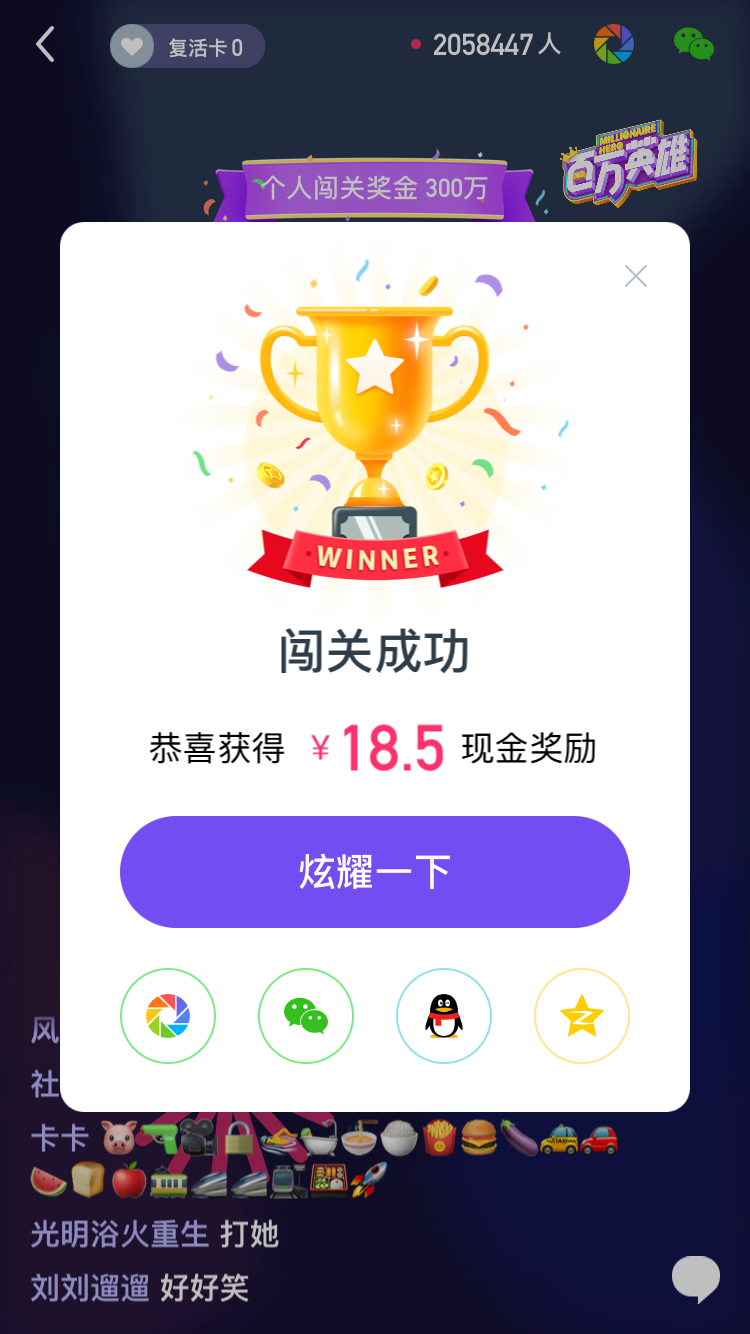Select the QQ penguin share icon
Viewport: 750px width, 1334px height.
point(443,1015)
